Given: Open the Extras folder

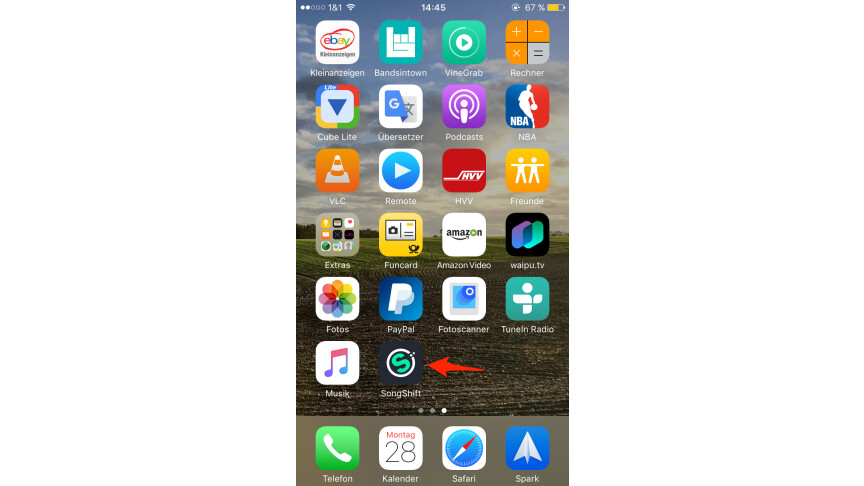Looking at the screenshot, I should tap(337, 235).
